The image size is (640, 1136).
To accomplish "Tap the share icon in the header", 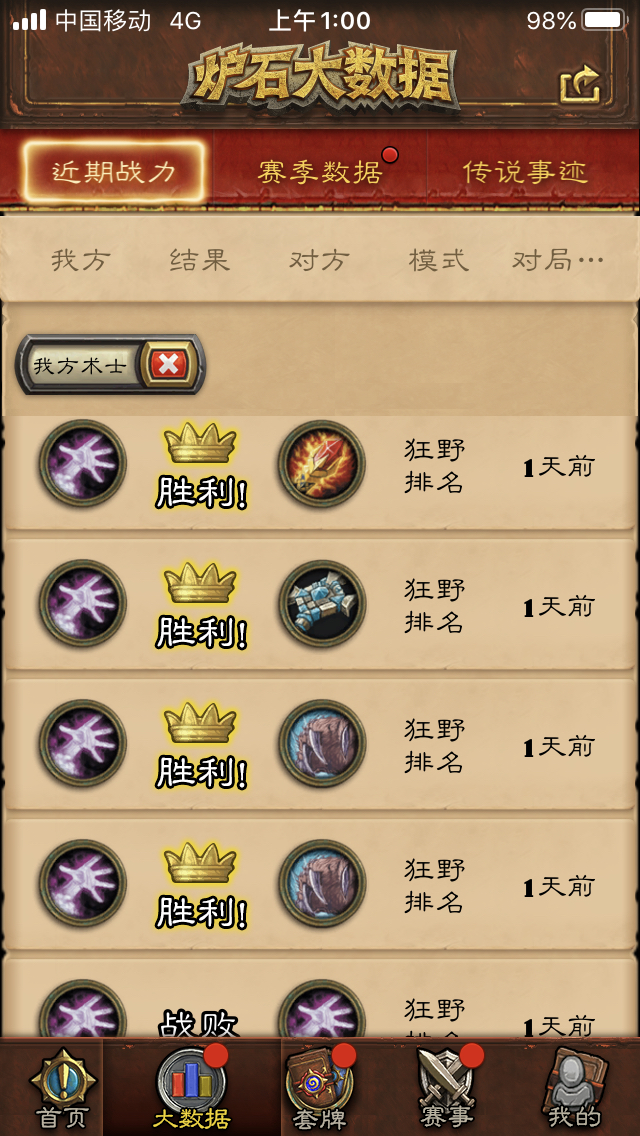I will (x=580, y=85).
